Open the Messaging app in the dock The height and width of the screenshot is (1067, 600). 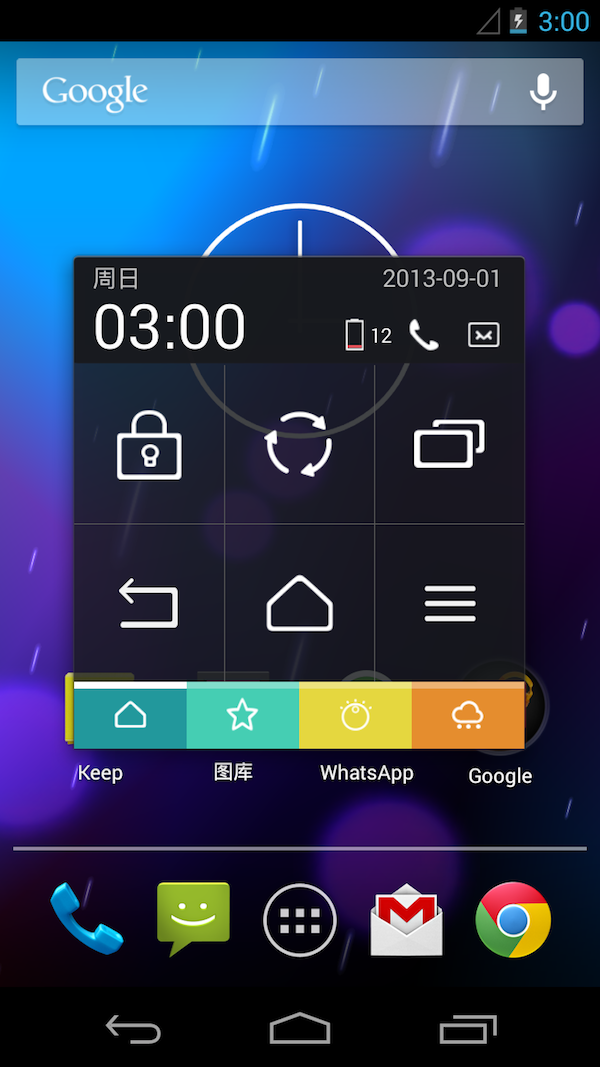click(193, 918)
